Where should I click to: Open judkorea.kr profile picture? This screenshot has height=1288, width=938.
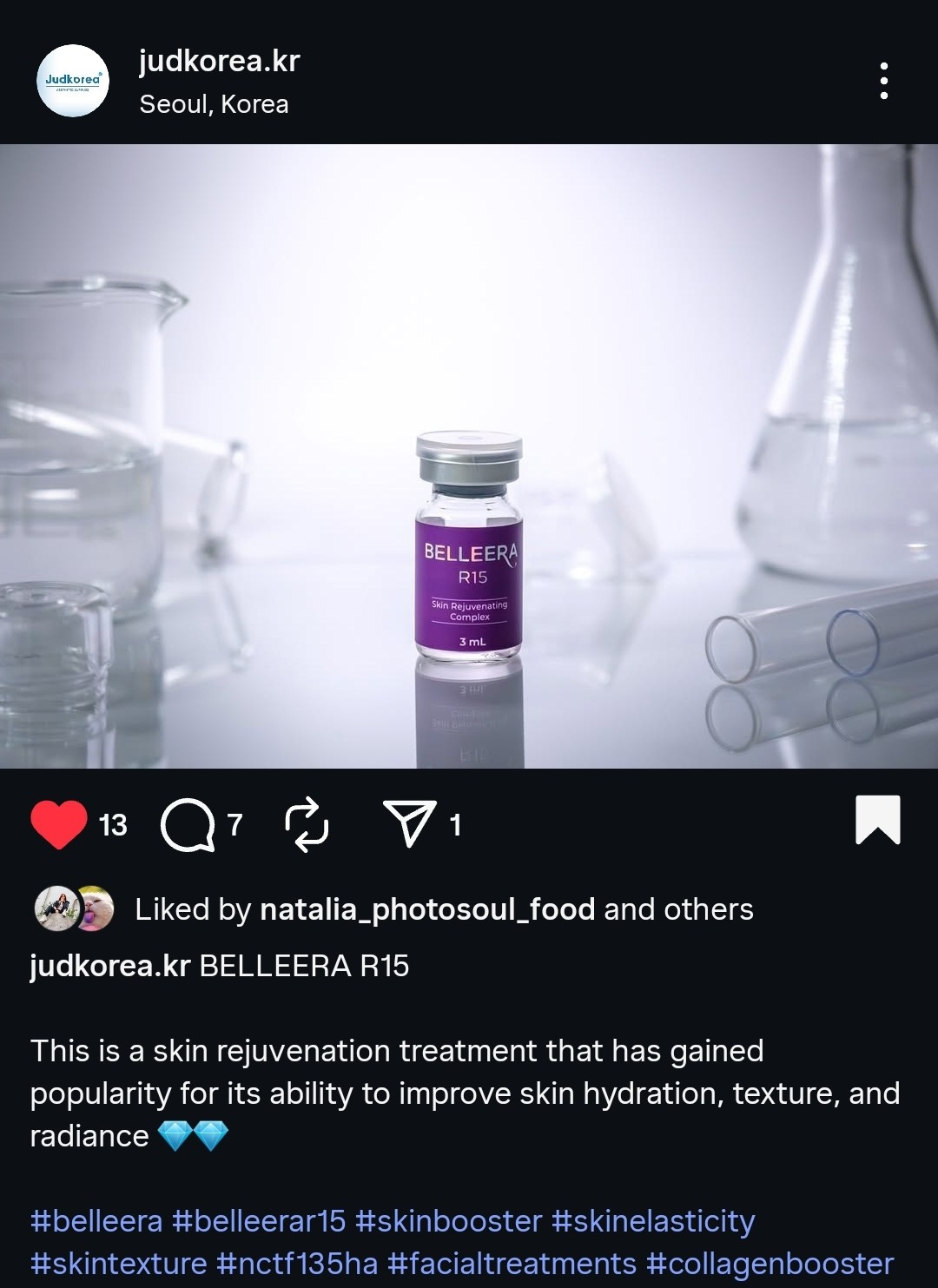pyautogui.click(x=73, y=81)
